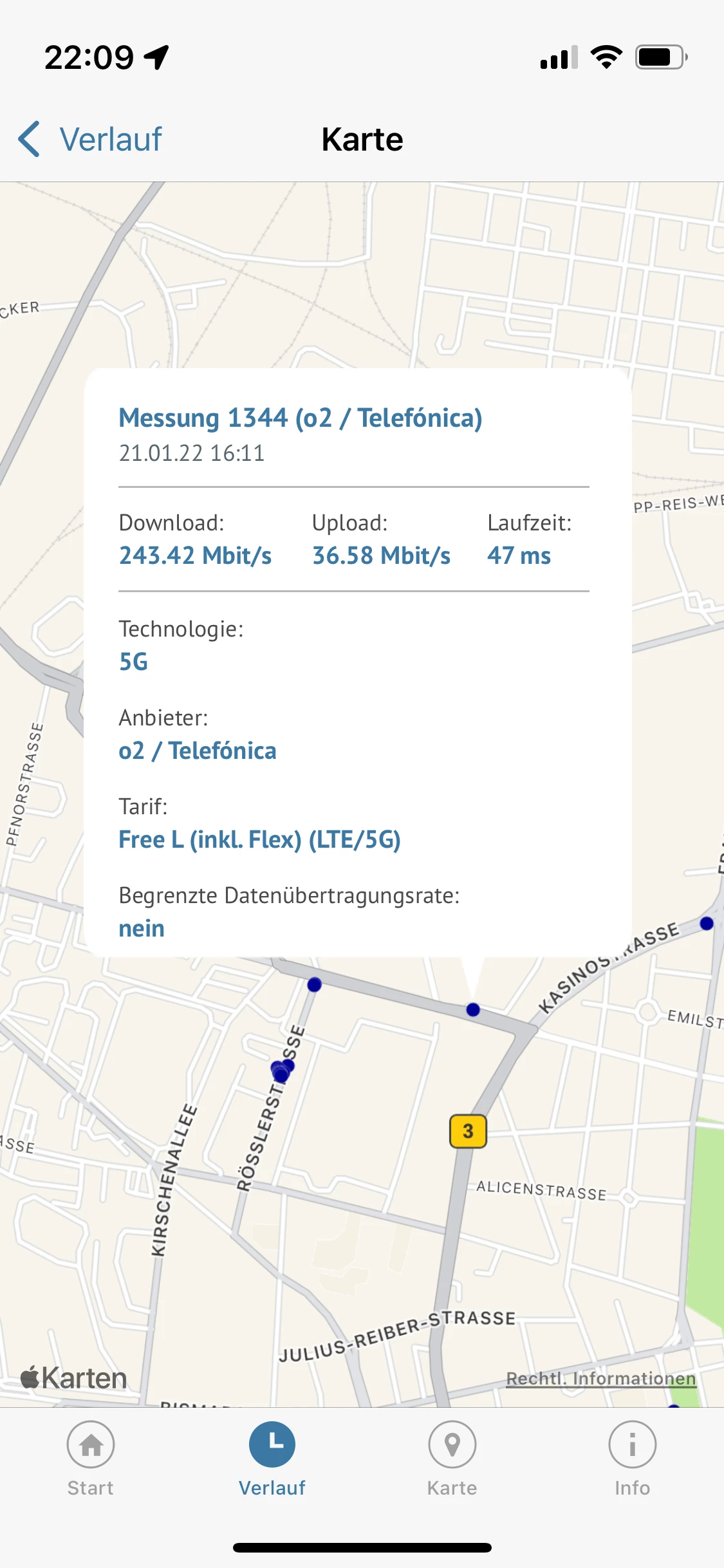724x1568 pixels.
Task: Open the Messung 1344 details callout
Action: pyautogui.click(x=300, y=418)
